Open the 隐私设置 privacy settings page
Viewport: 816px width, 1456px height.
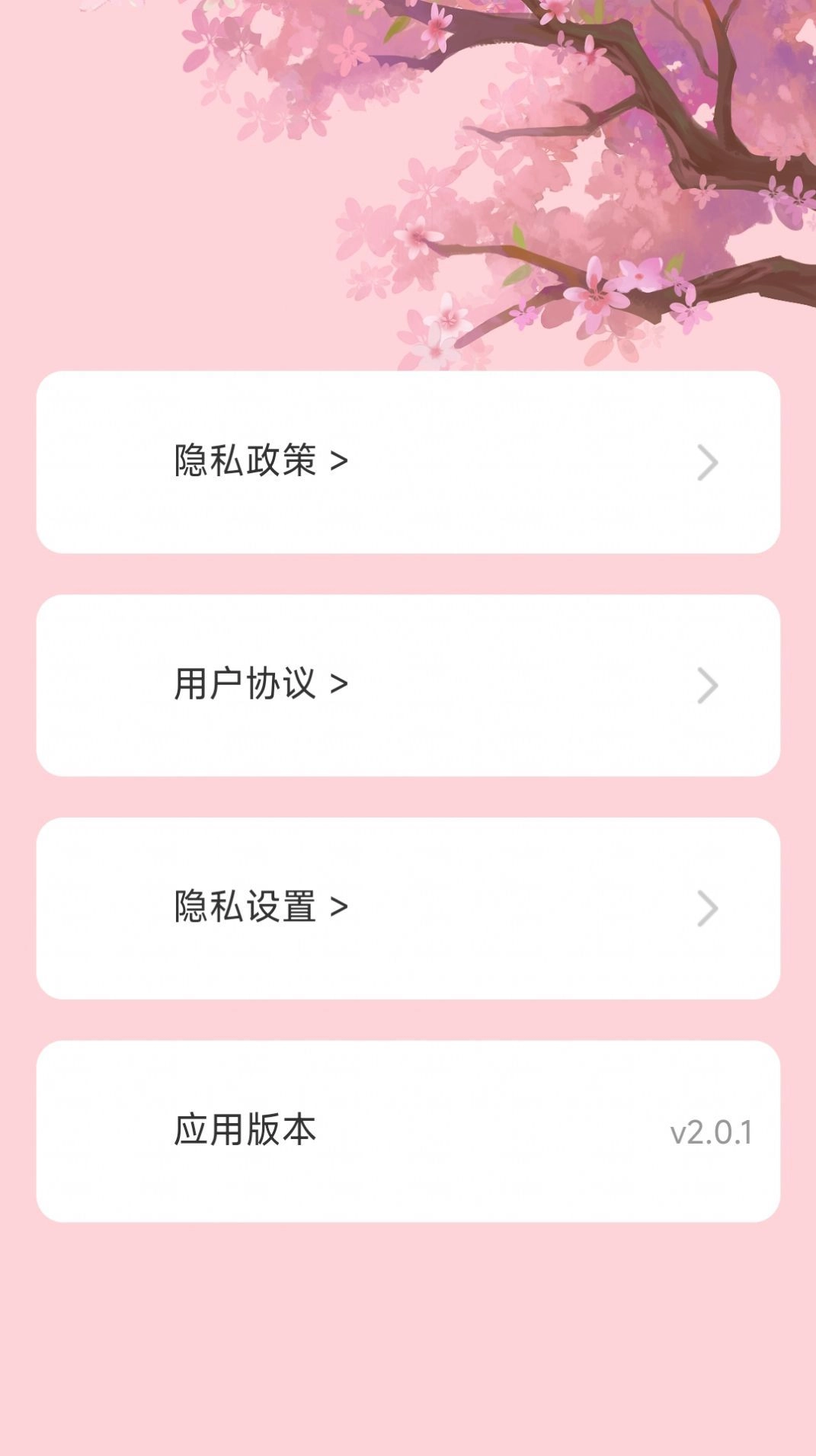pos(408,908)
